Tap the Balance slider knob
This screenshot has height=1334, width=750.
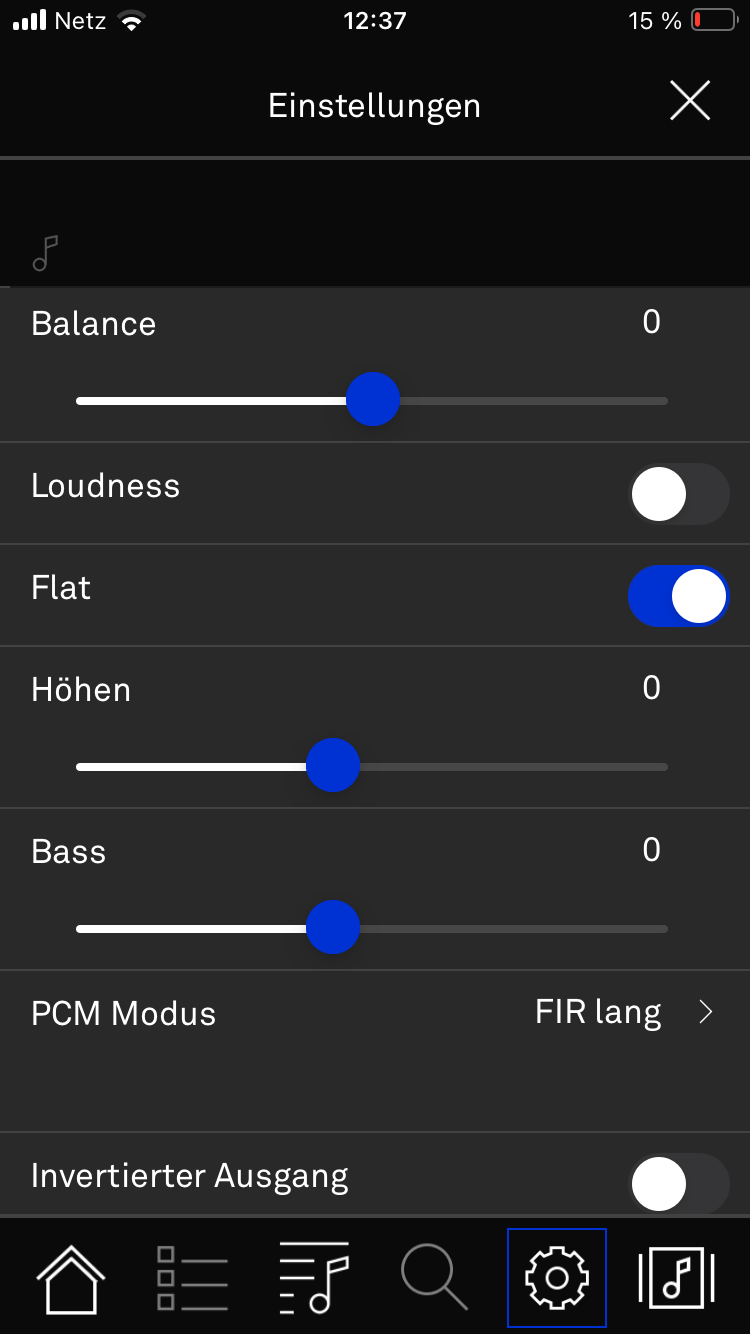point(373,399)
